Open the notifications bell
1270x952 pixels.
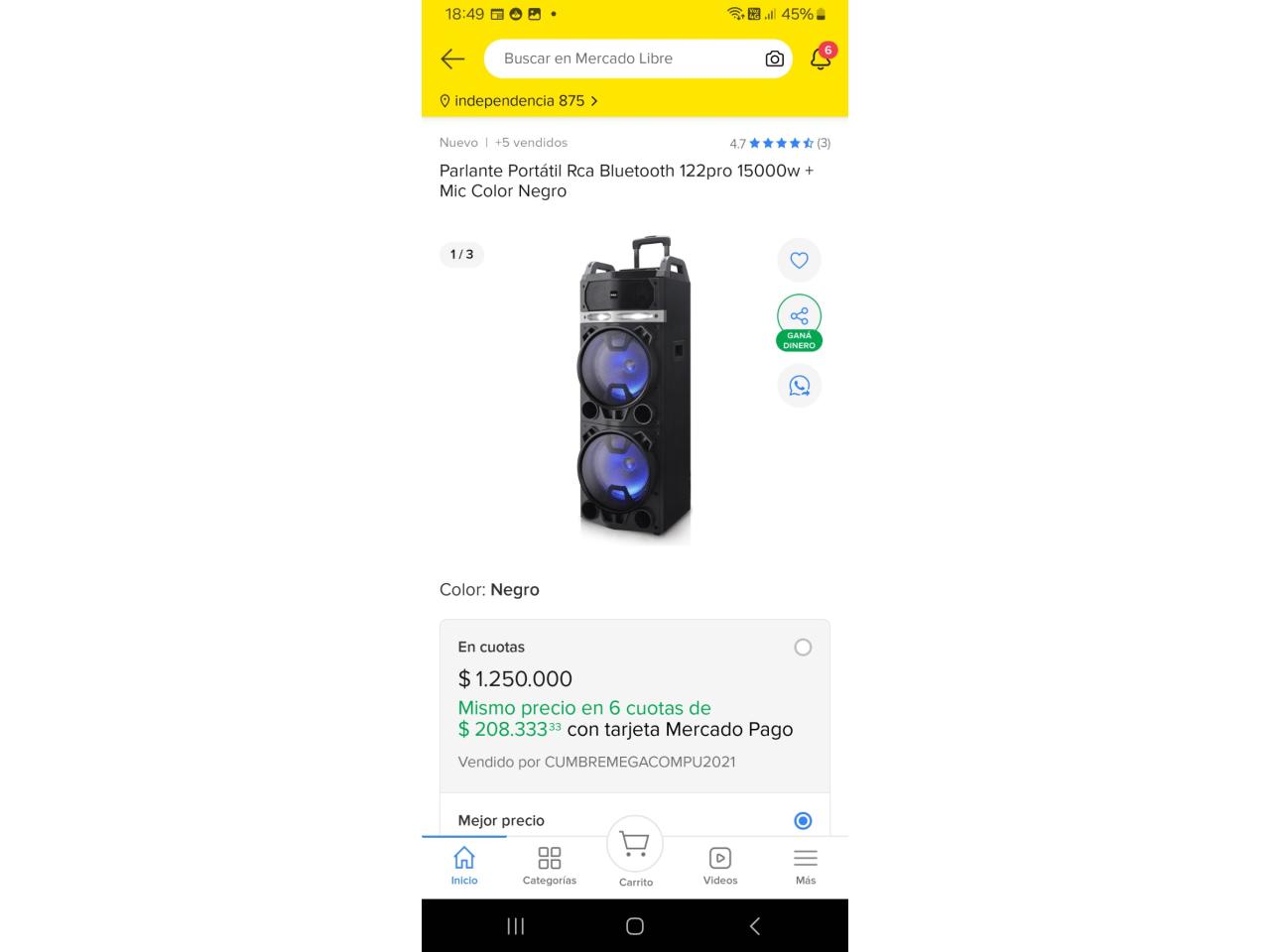tap(821, 59)
